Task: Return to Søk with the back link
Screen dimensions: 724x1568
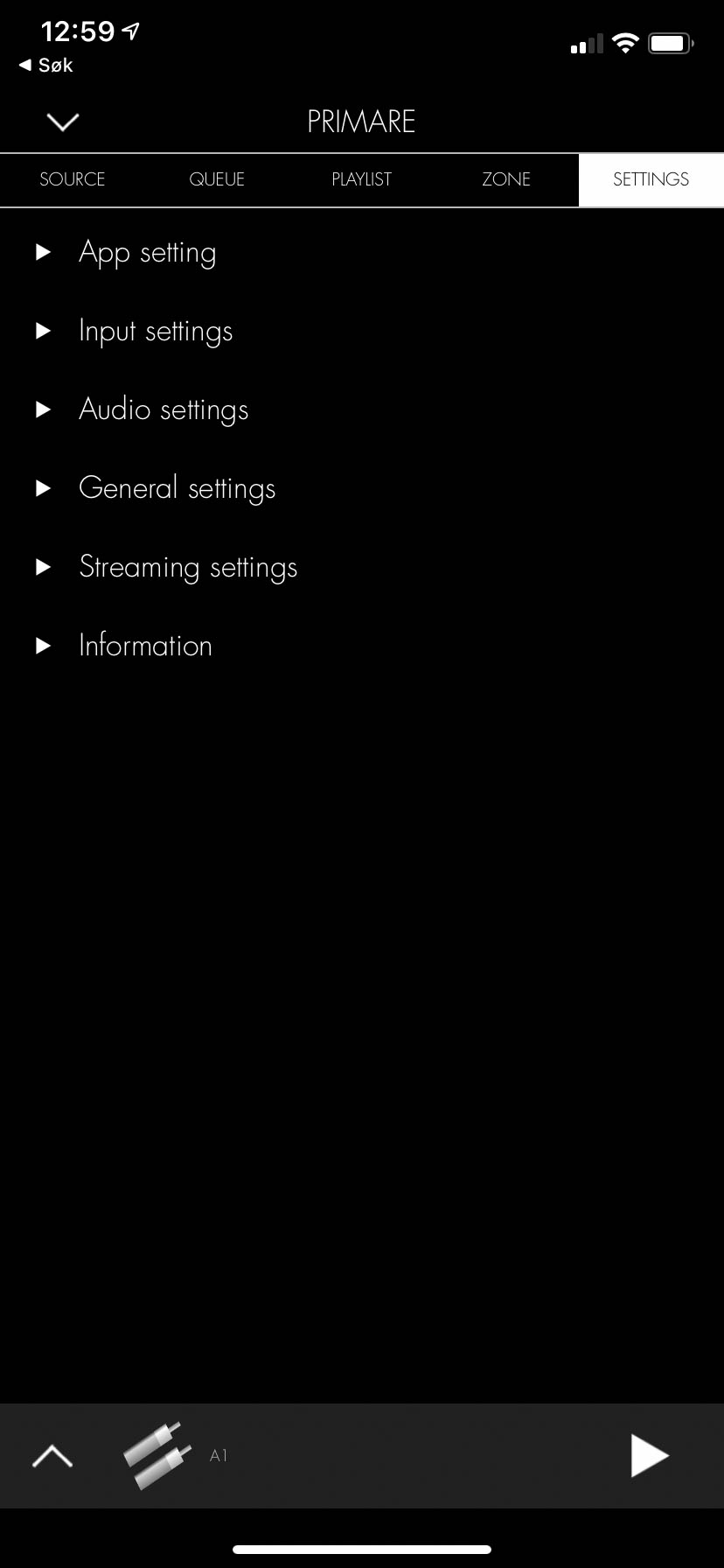Action: [x=45, y=65]
